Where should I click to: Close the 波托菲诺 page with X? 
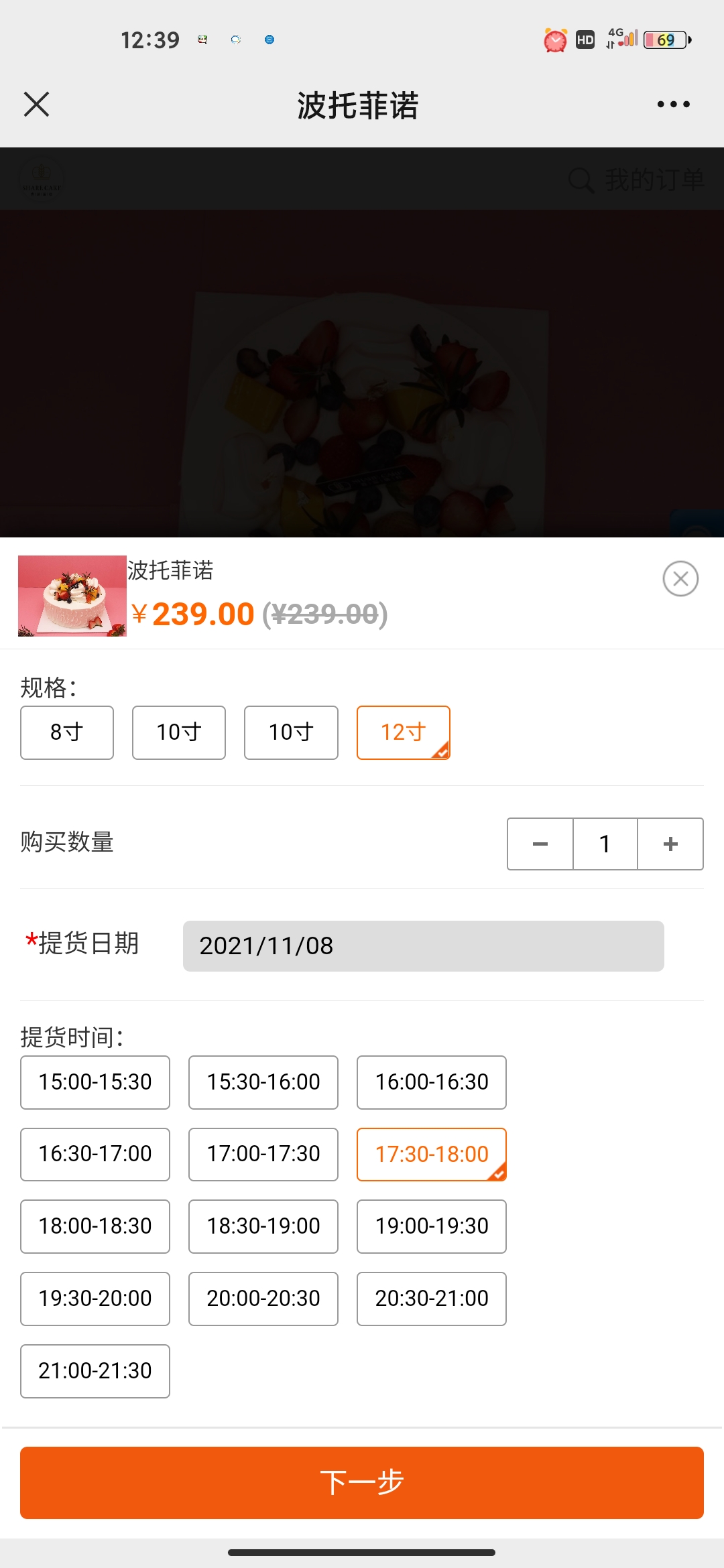36,105
